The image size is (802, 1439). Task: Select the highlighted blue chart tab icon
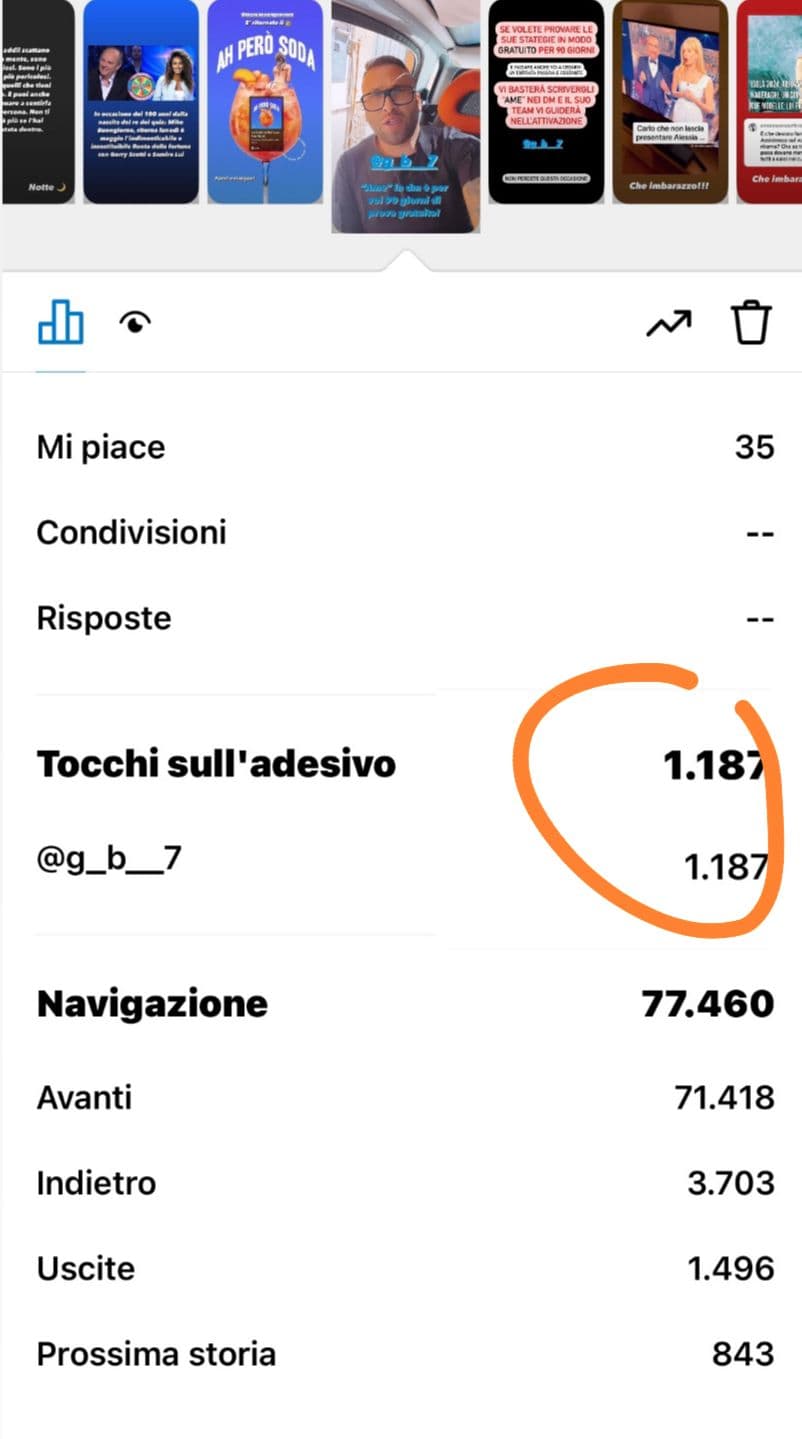[x=61, y=322]
